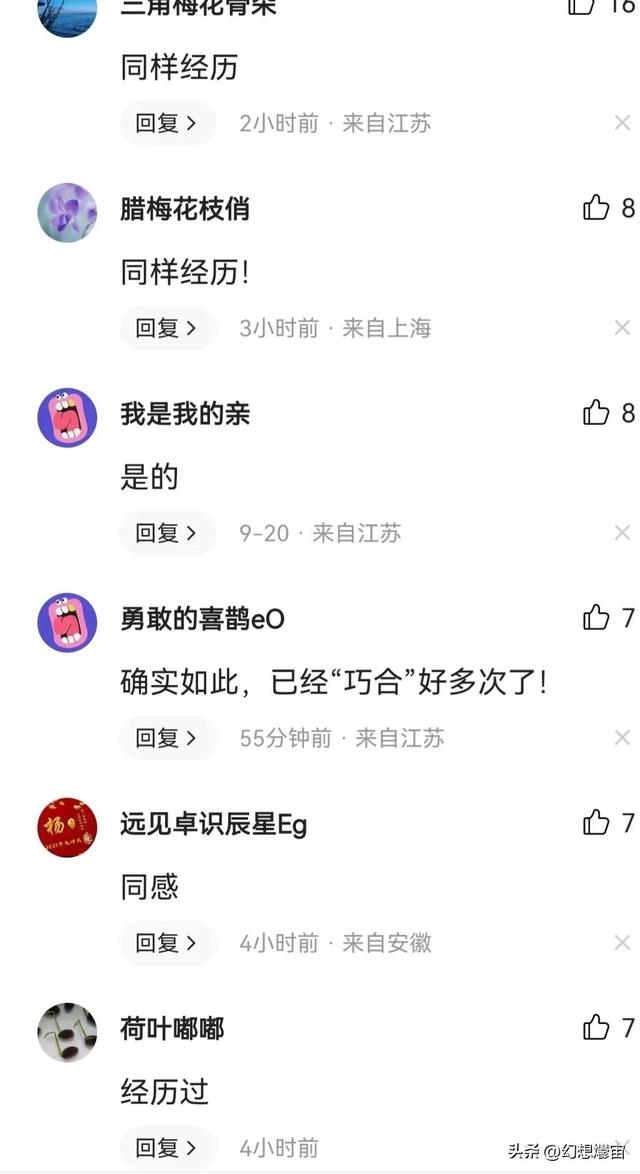The height and width of the screenshot is (1174, 640).
Task: Dismiss the comment posted 2小时前 from 江苏
Action: [x=622, y=123]
